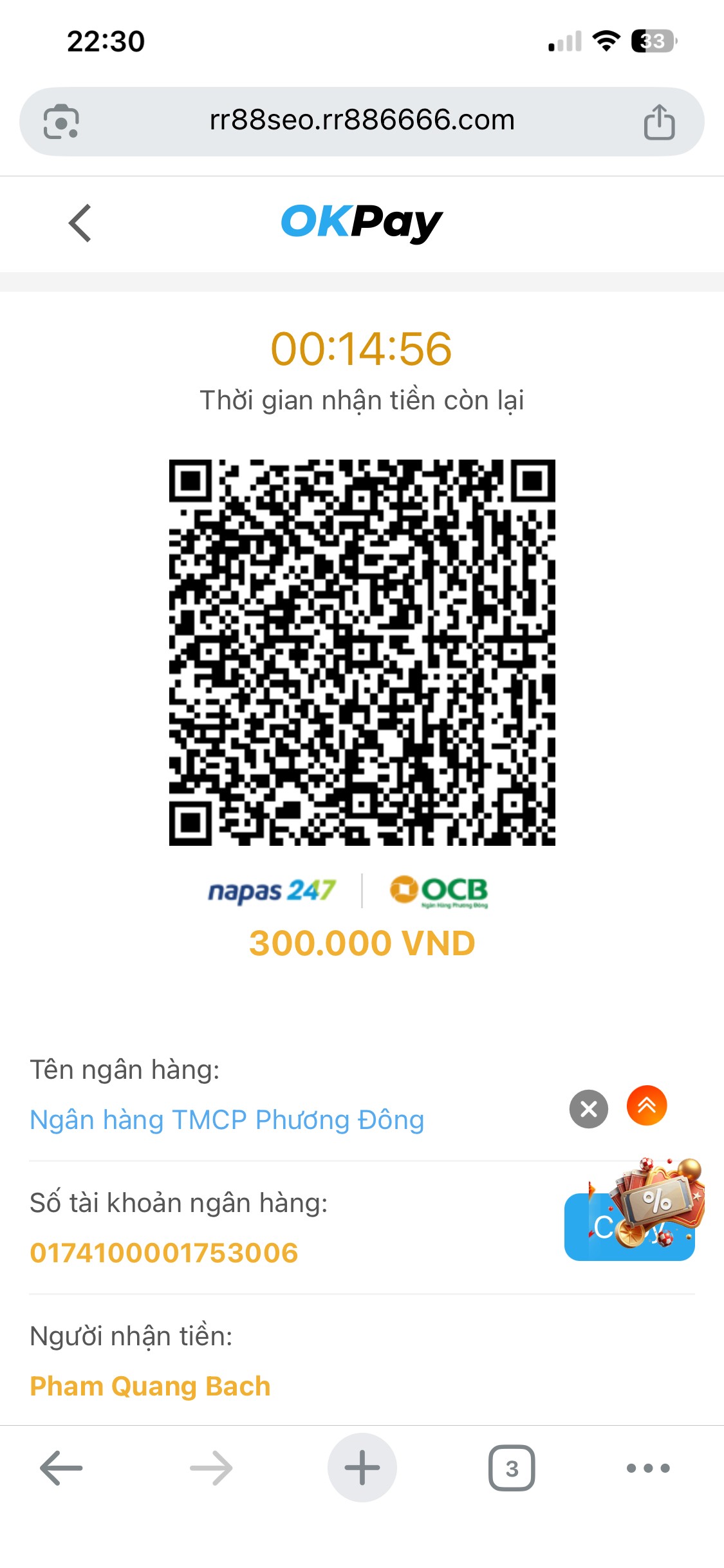Open a new browser tab
The height and width of the screenshot is (1568, 724).
tap(362, 1468)
